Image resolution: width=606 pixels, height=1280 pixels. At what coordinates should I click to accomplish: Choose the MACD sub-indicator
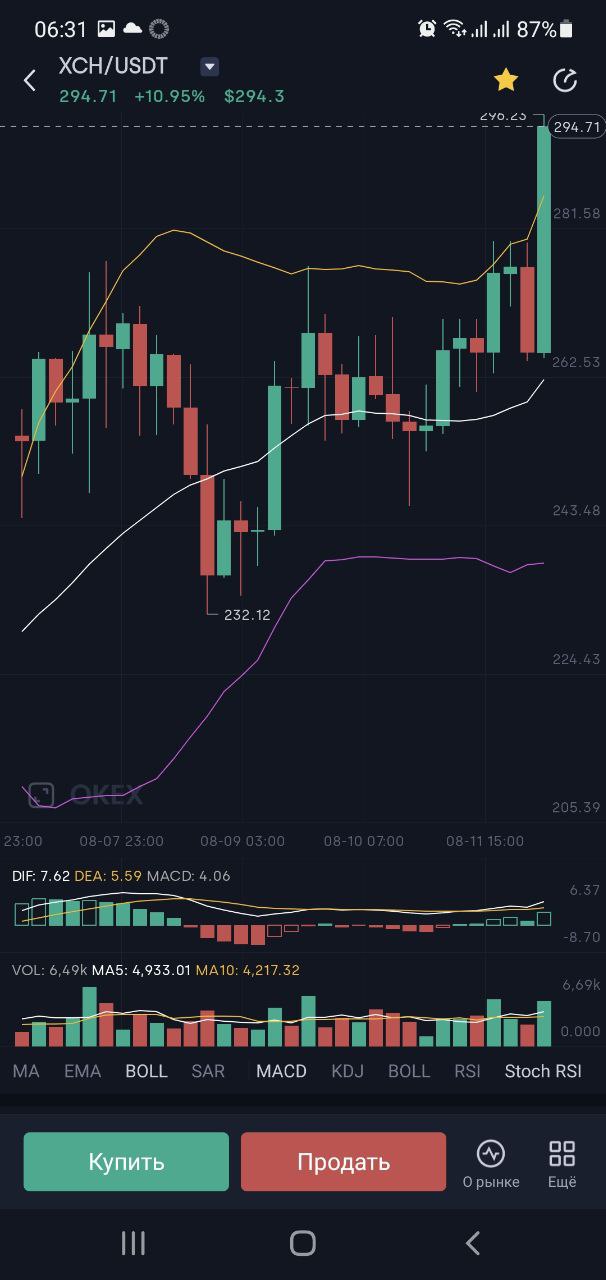pos(281,1071)
